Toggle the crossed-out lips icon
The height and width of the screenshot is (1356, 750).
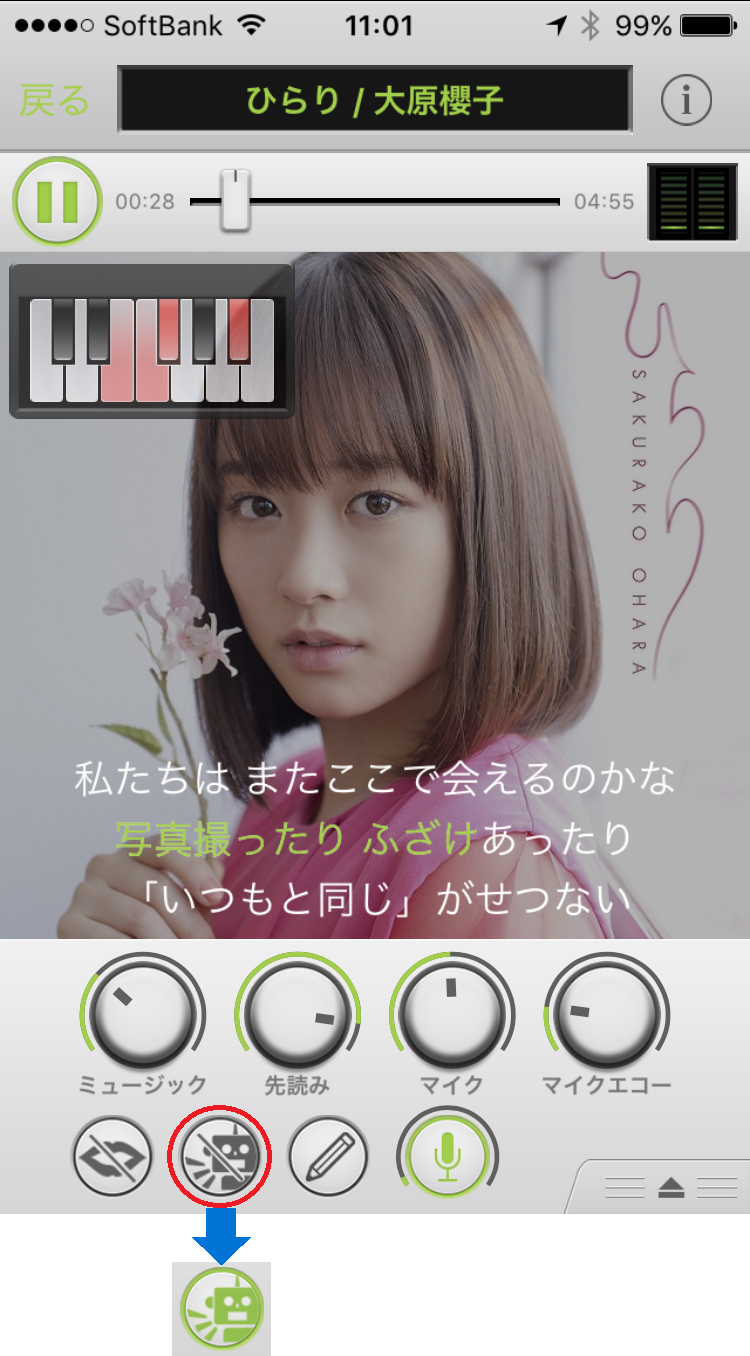[x=112, y=1158]
